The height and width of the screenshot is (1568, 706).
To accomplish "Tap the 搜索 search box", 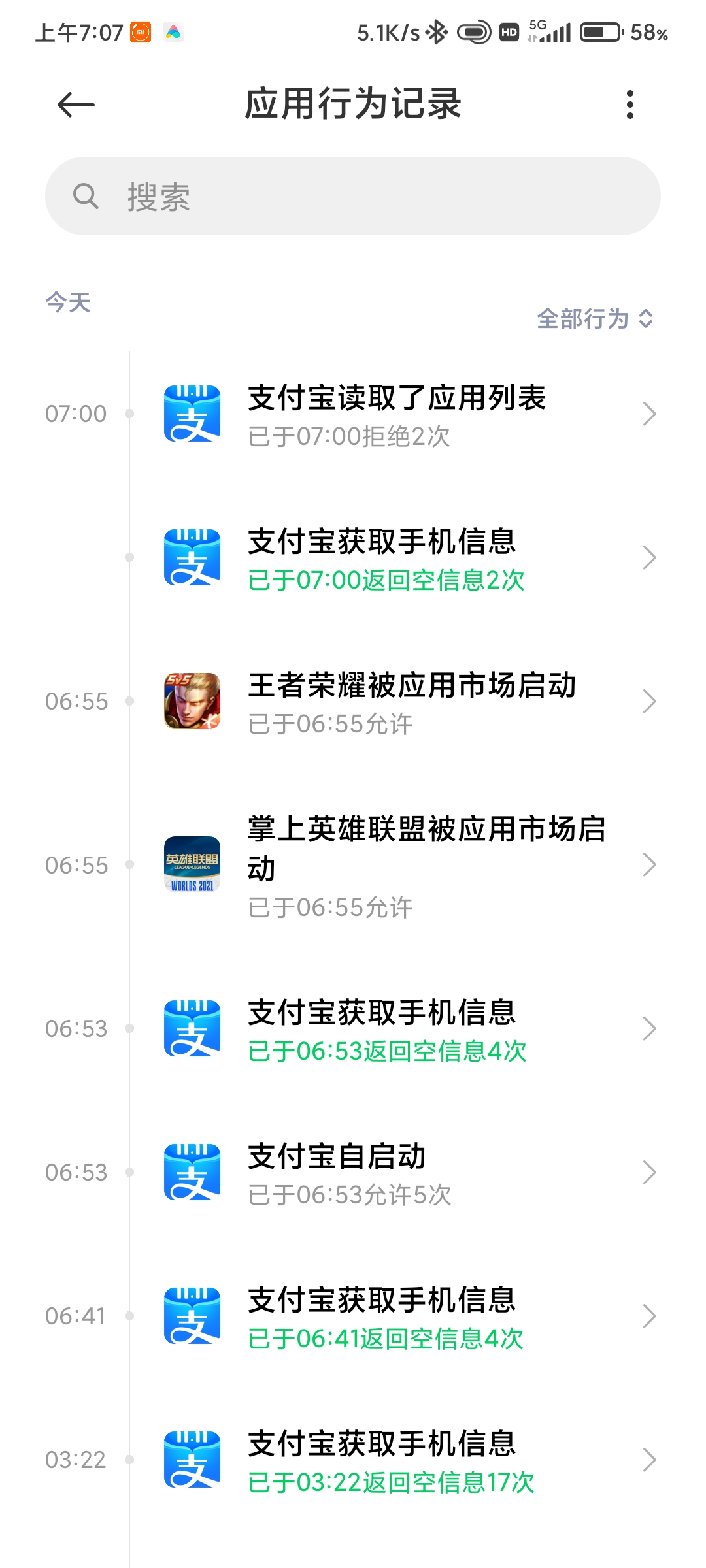I will 353,196.
